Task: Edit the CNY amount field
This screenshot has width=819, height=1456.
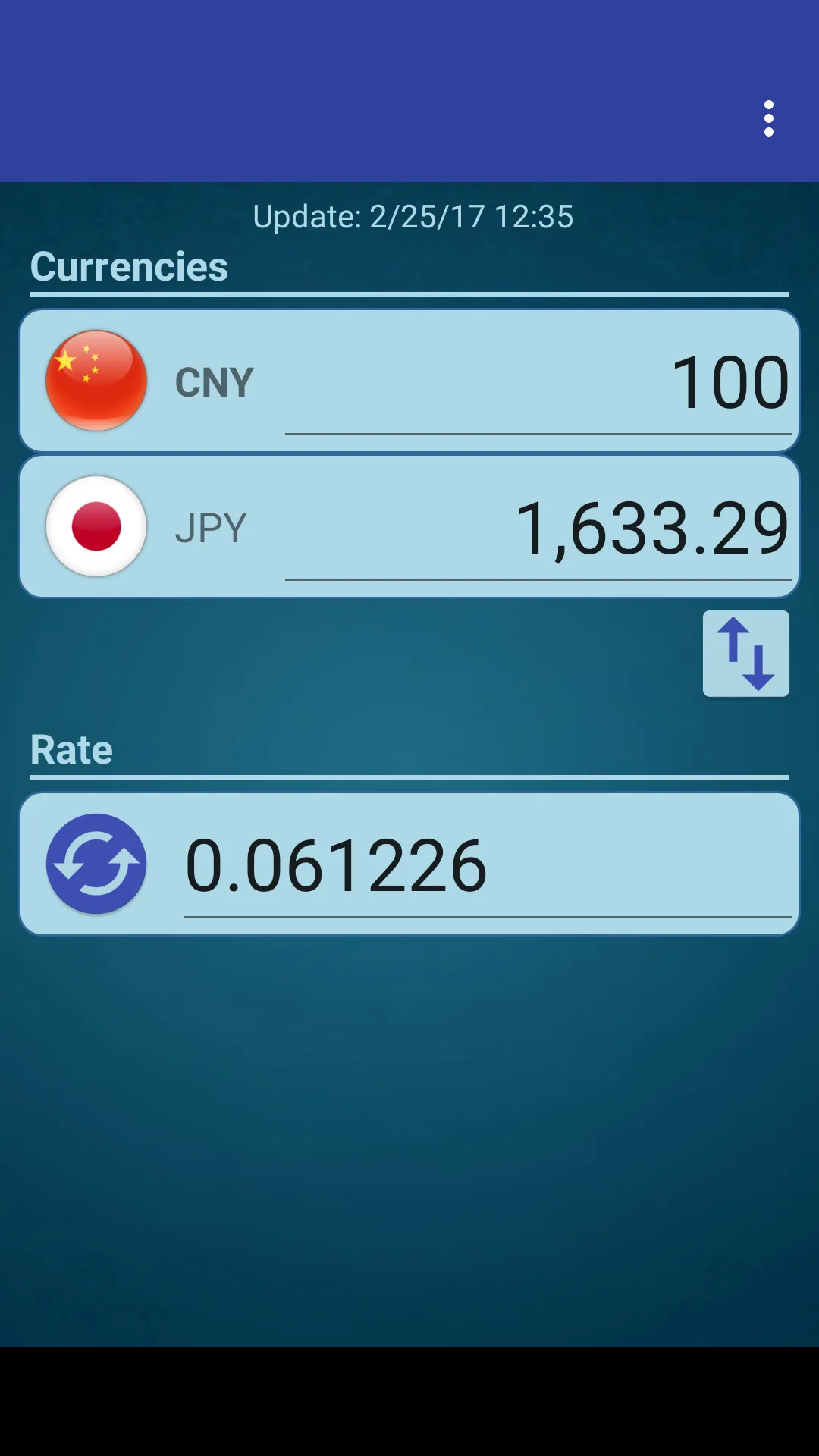Action: click(538, 382)
